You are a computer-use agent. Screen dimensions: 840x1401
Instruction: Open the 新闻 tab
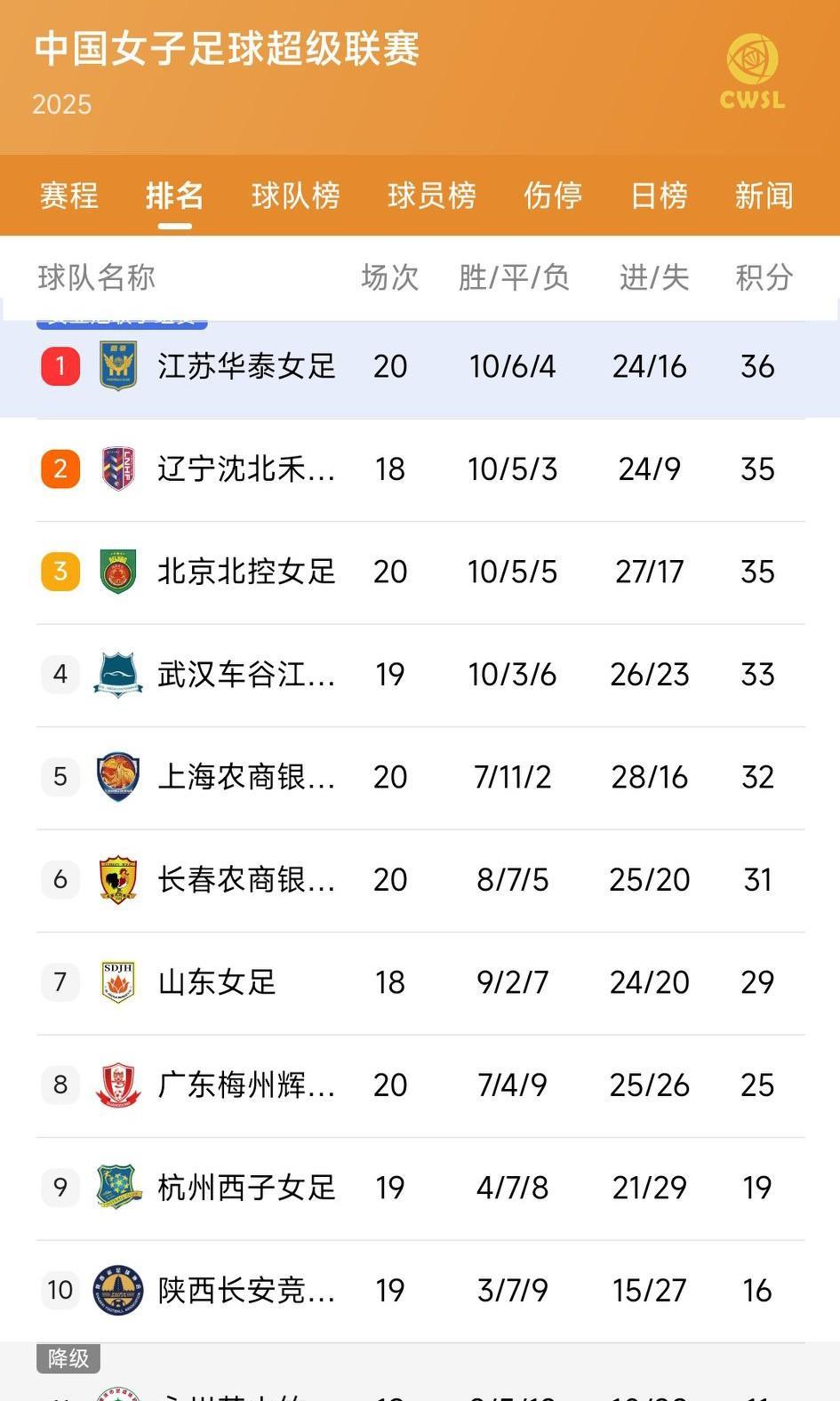coord(764,196)
